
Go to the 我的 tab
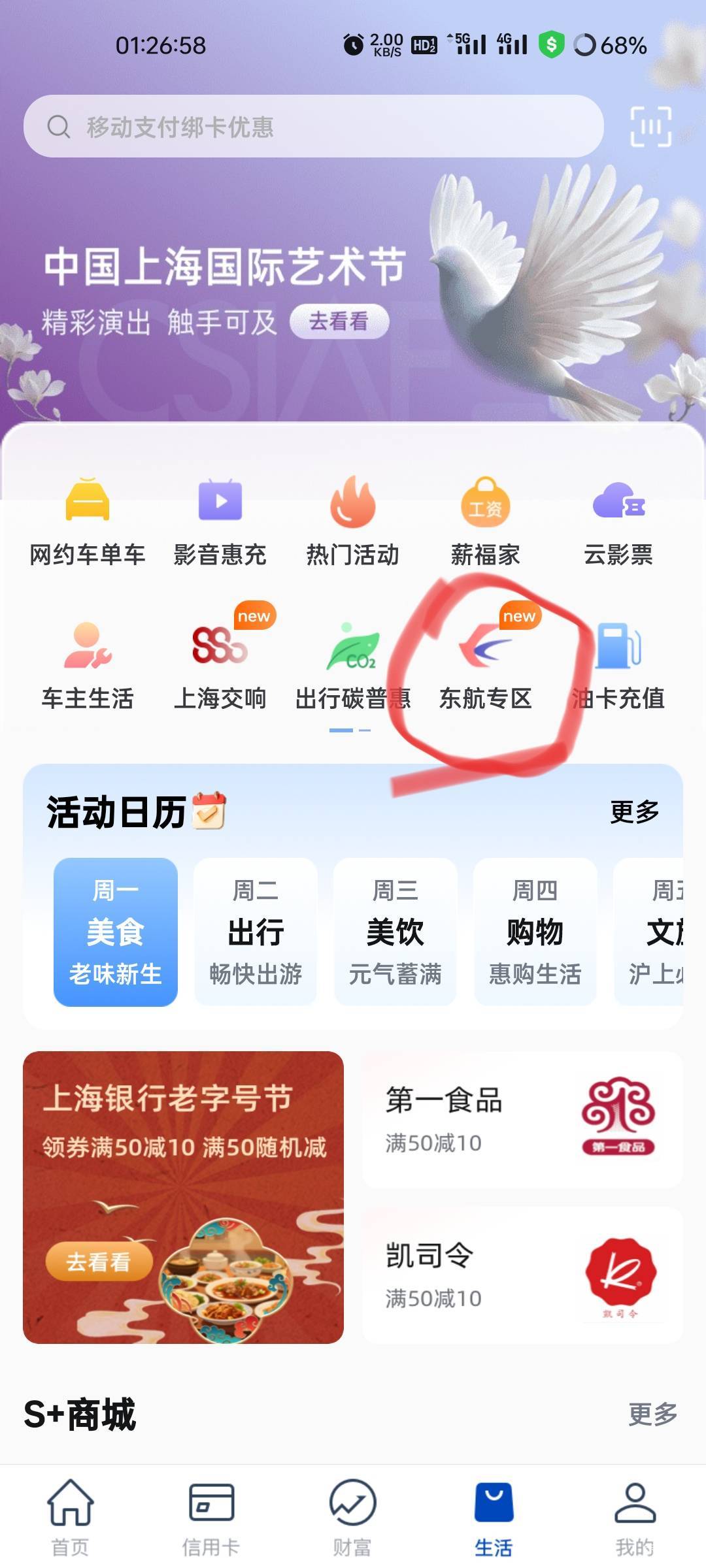click(635, 1517)
